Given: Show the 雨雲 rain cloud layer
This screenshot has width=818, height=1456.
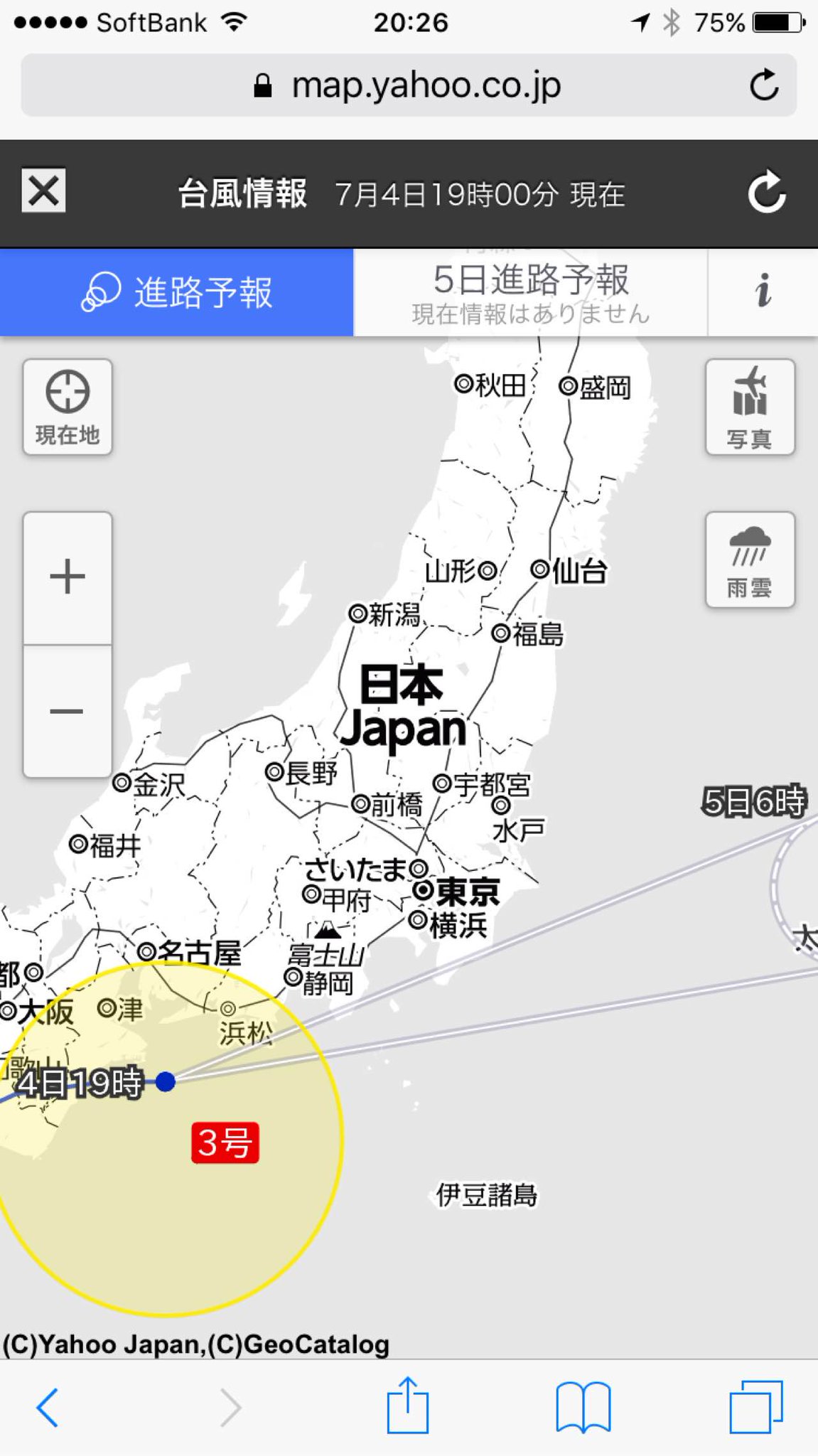Looking at the screenshot, I should click(x=750, y=560).
